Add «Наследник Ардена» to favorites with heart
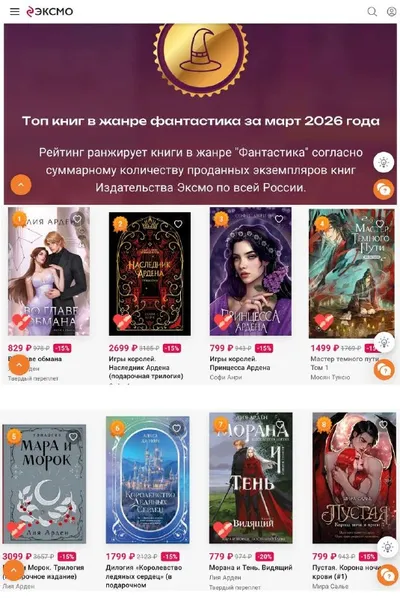This screenshot has height=598, width=400. (x=178, y=224)
